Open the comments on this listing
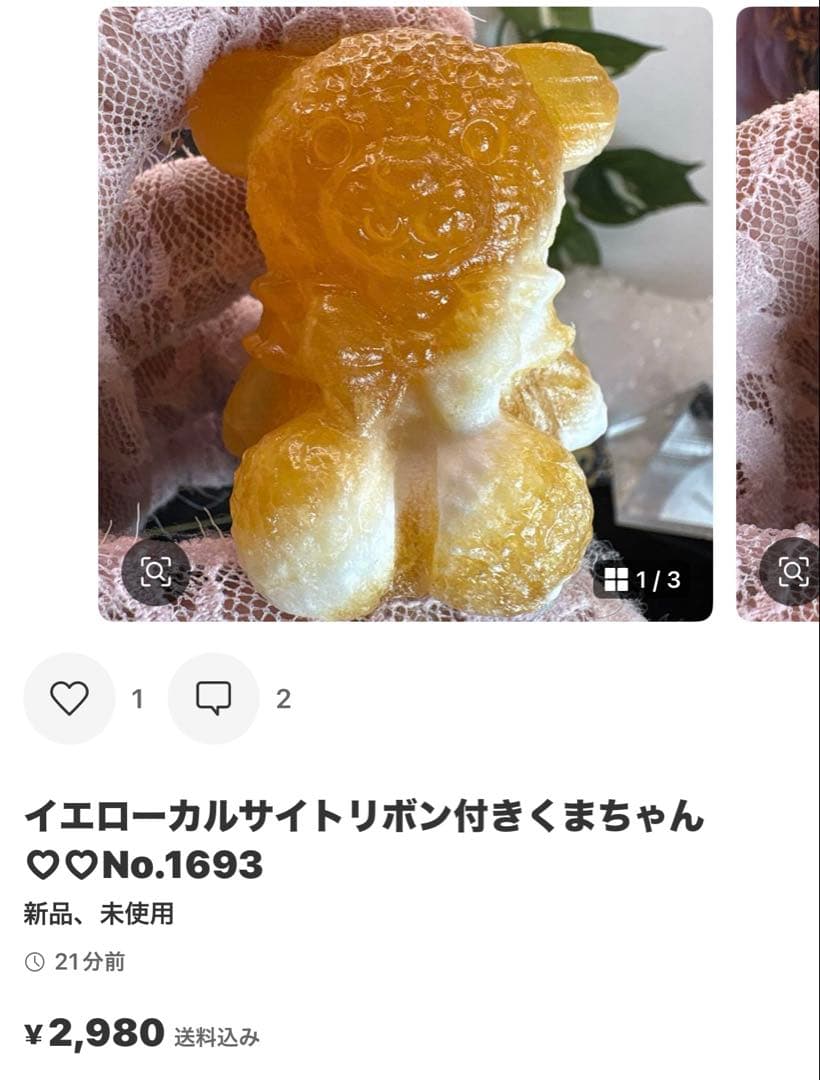Image resolution: width=820 pixels, height=1080 pixels. [213, 698]
